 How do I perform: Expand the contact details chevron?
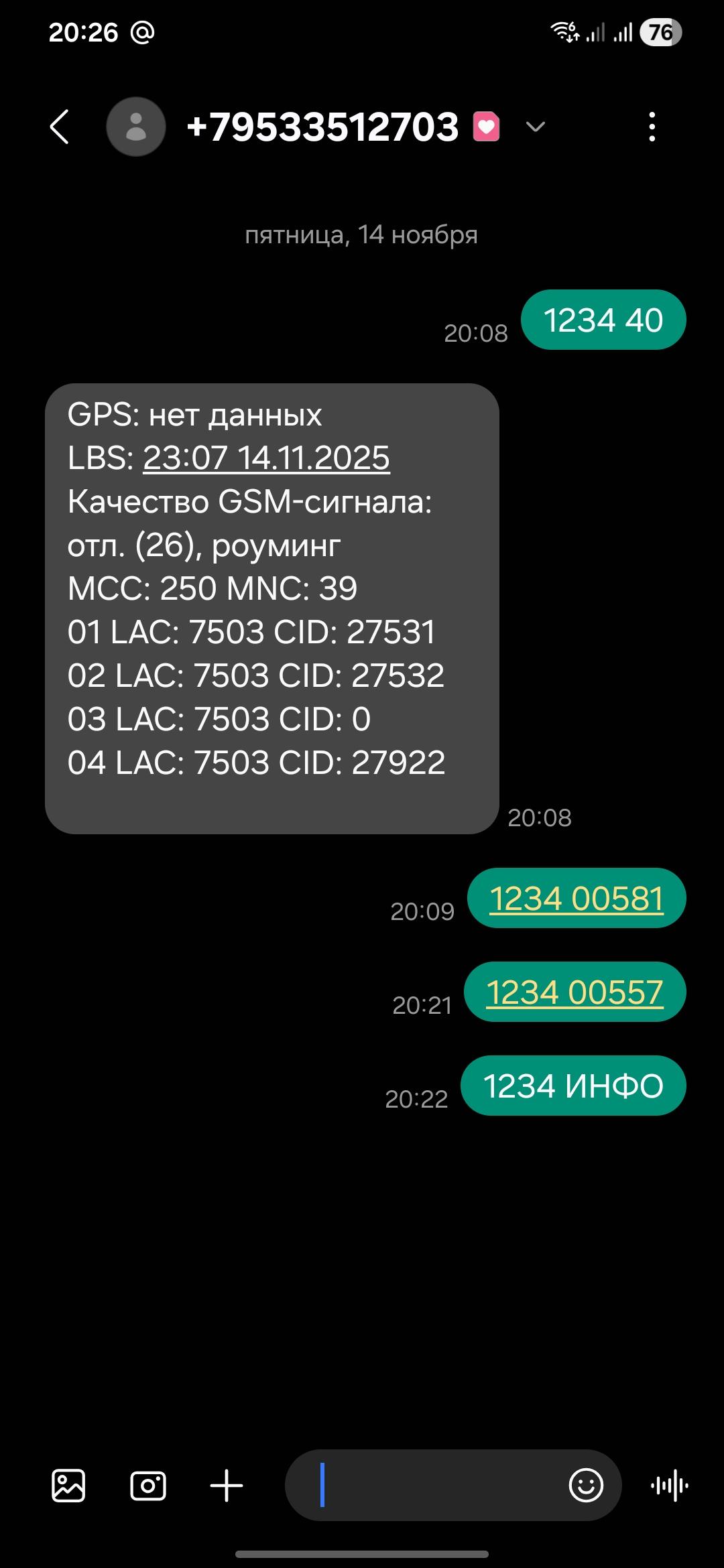coord(535,127)
